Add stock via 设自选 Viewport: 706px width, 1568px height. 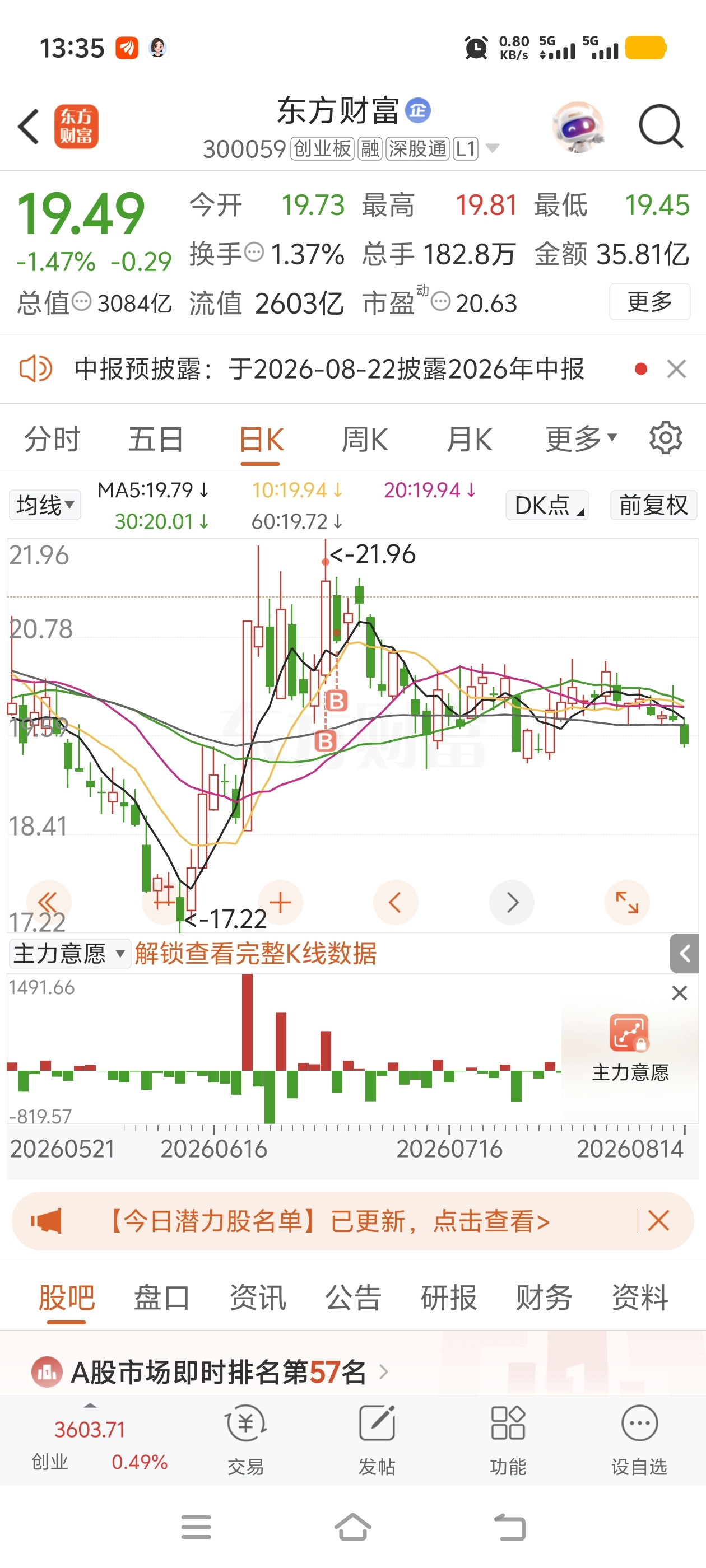639,1440
